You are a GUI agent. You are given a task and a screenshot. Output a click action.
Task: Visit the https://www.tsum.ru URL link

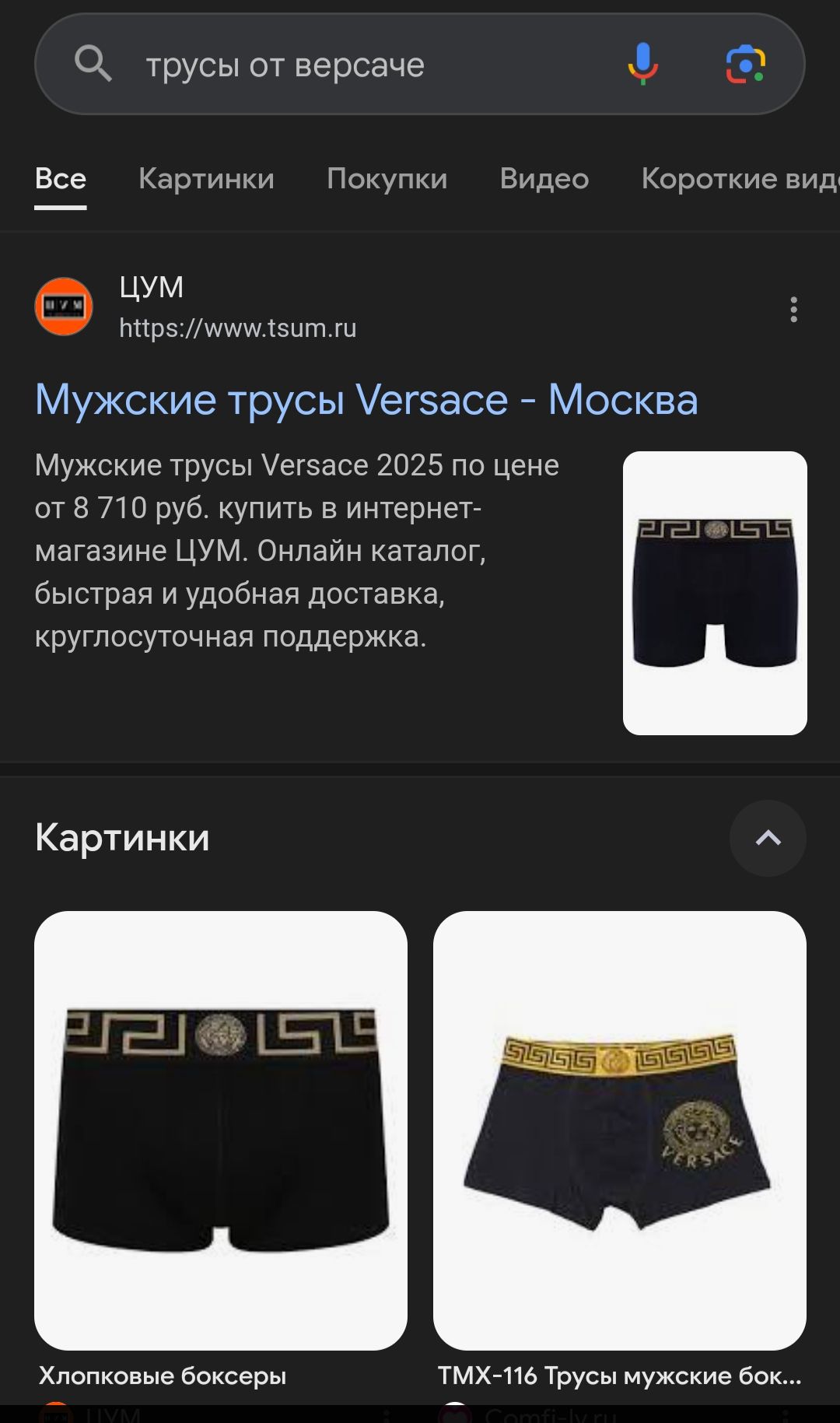point(237,328)
